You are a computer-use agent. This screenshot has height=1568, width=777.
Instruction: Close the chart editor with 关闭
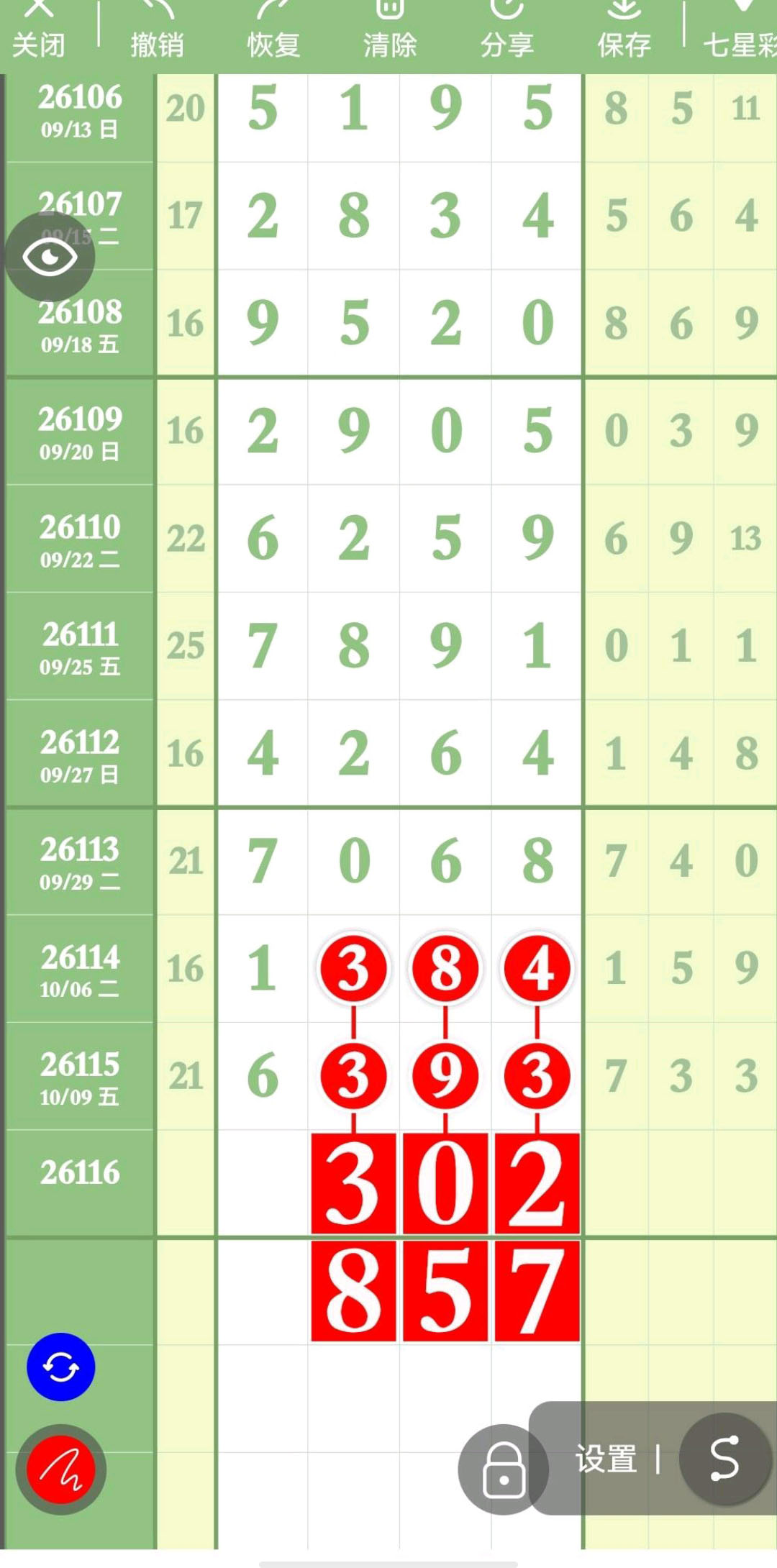coord(39,30)
